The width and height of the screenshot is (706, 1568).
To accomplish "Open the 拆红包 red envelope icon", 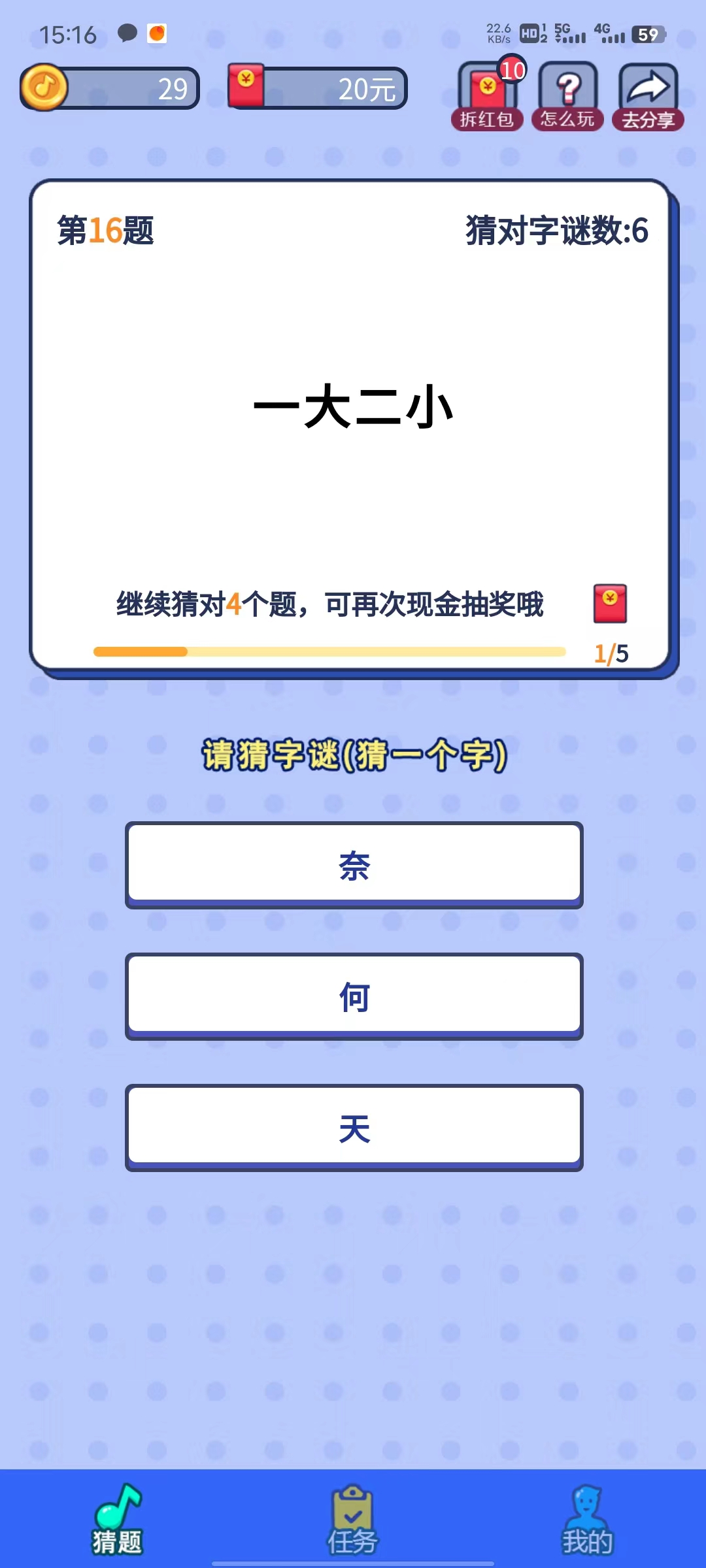I will click(487, 91).
